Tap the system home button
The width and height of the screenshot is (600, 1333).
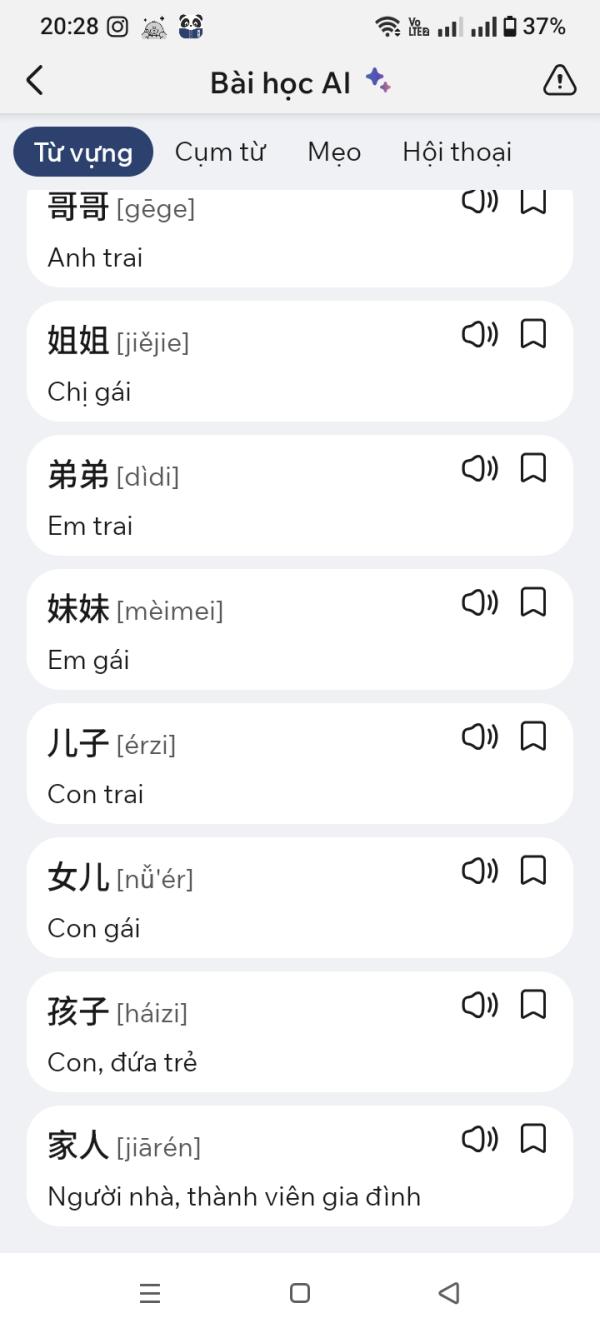pos(299,1293)
